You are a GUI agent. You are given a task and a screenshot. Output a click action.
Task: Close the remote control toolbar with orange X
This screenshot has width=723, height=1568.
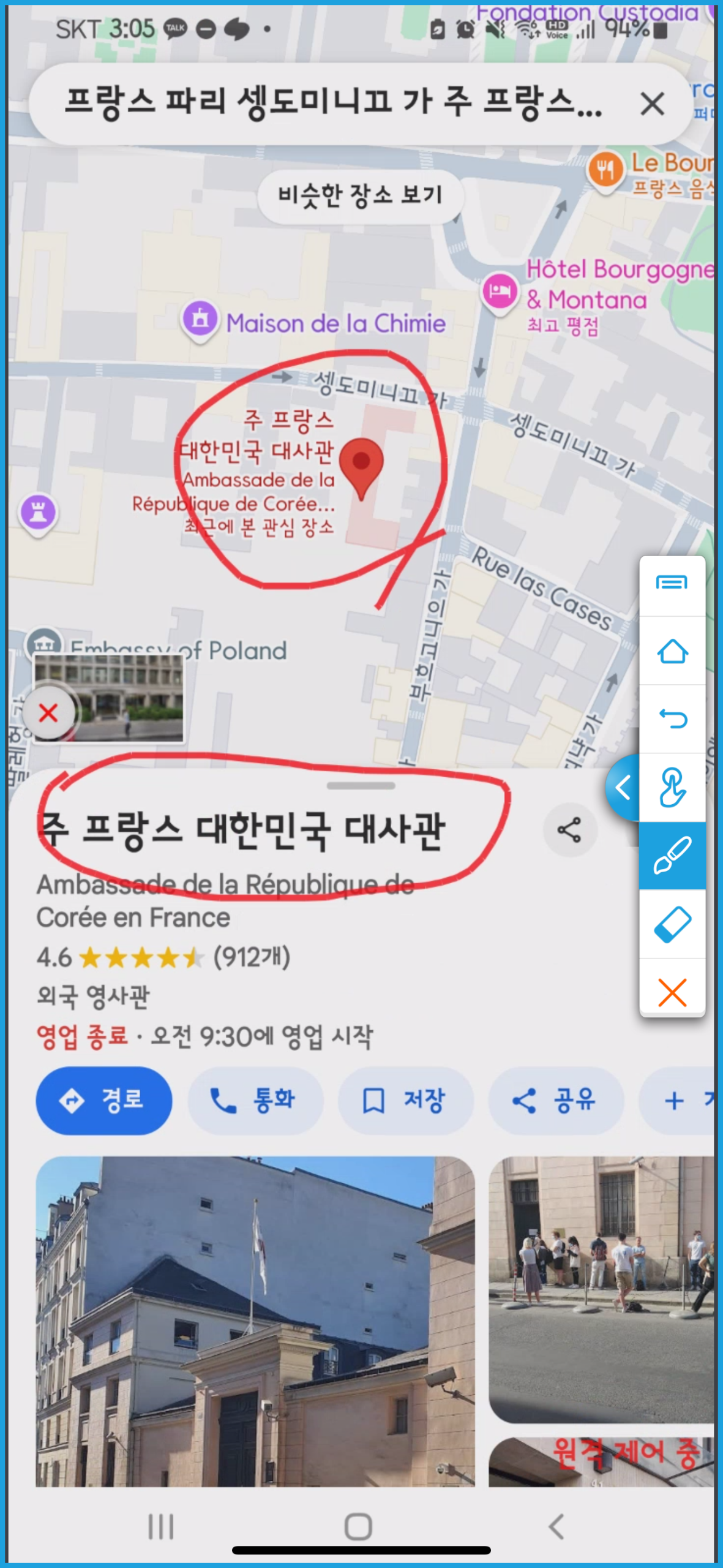pyautogui.click(x=672, y=992)
